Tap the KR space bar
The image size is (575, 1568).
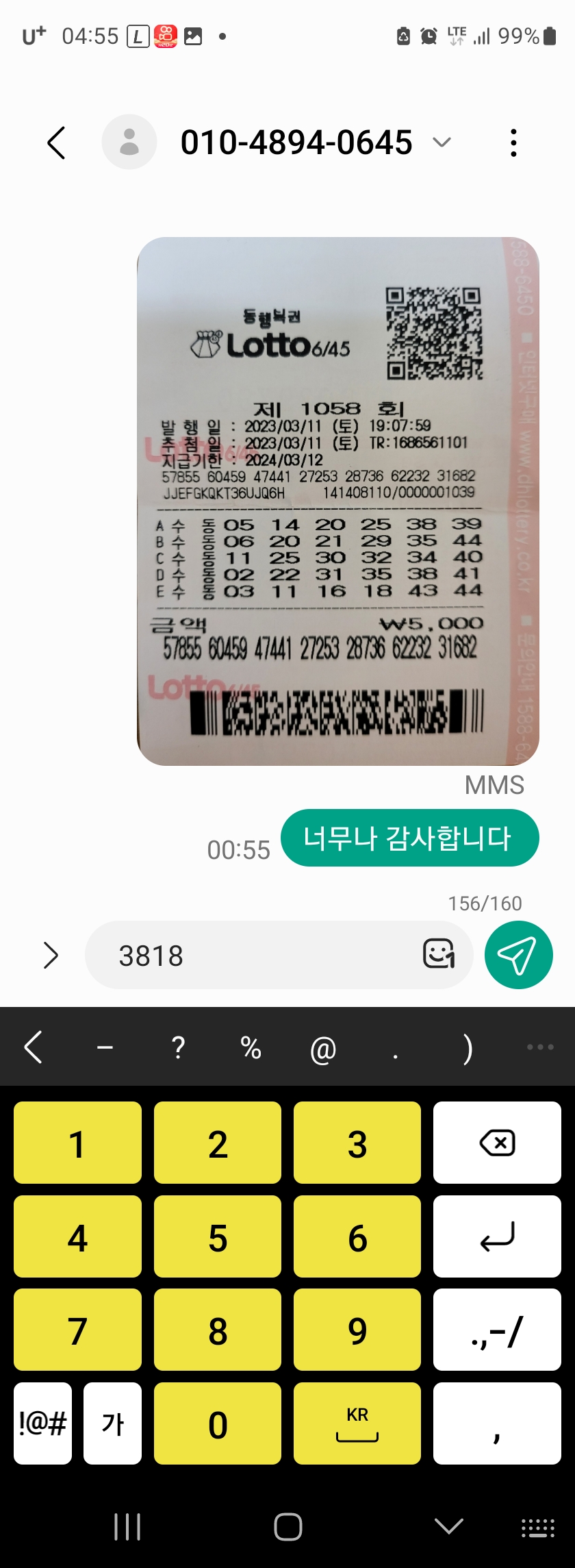click(357, 1423)
